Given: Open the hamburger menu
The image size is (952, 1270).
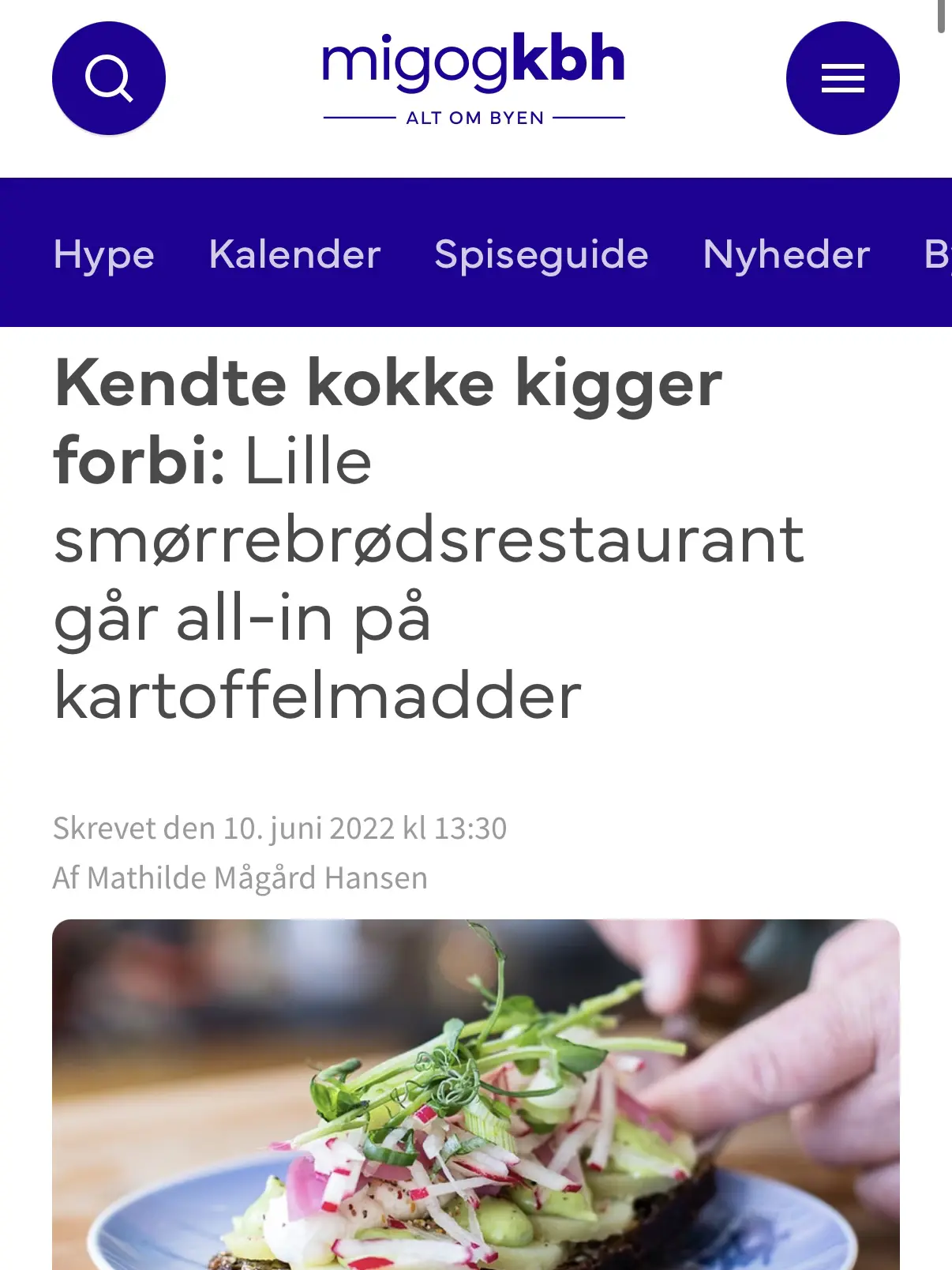Looking at the screenshot, I should coord(842,78).
